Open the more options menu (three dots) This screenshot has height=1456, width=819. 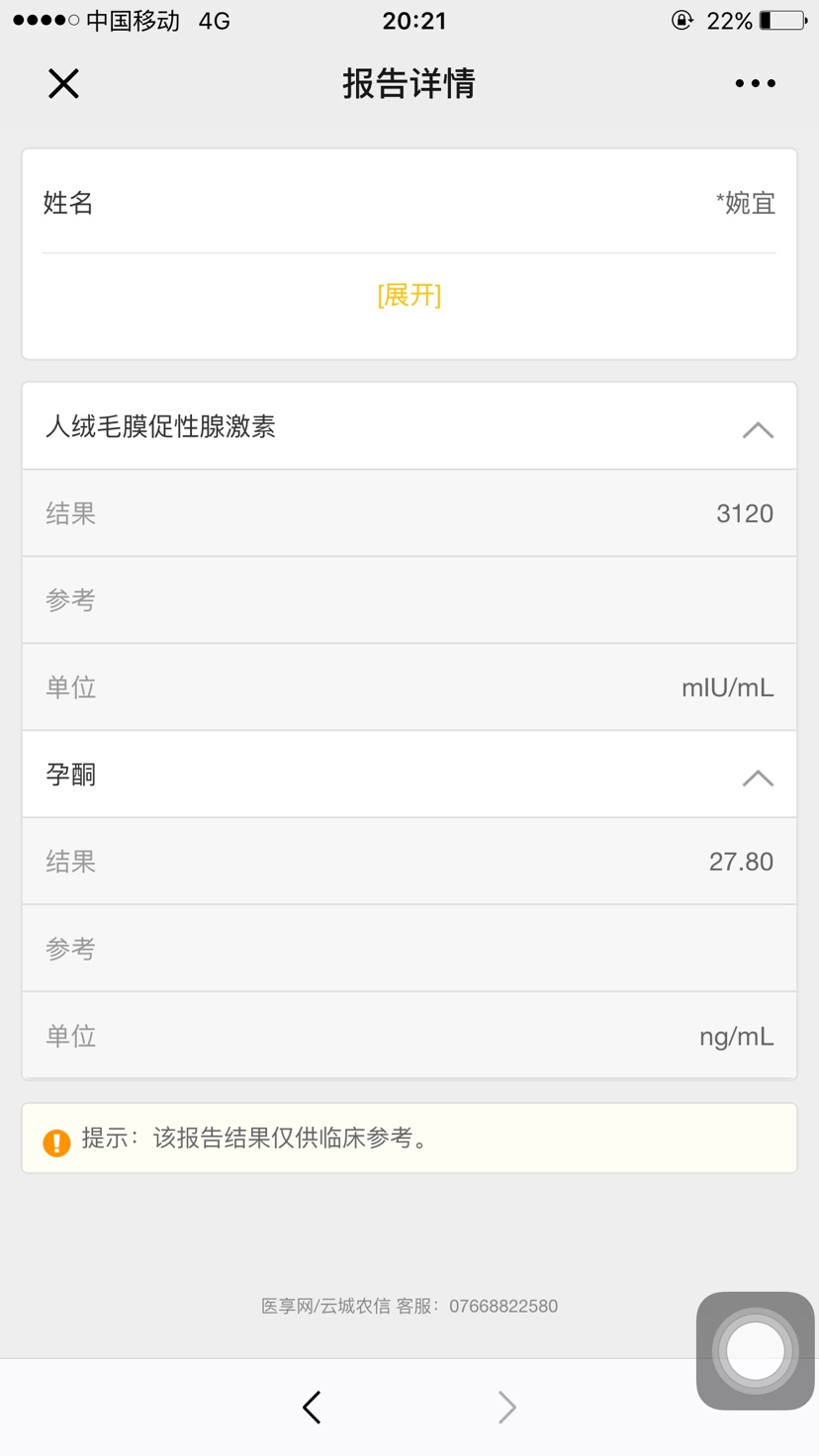click(x=755, y=83)
